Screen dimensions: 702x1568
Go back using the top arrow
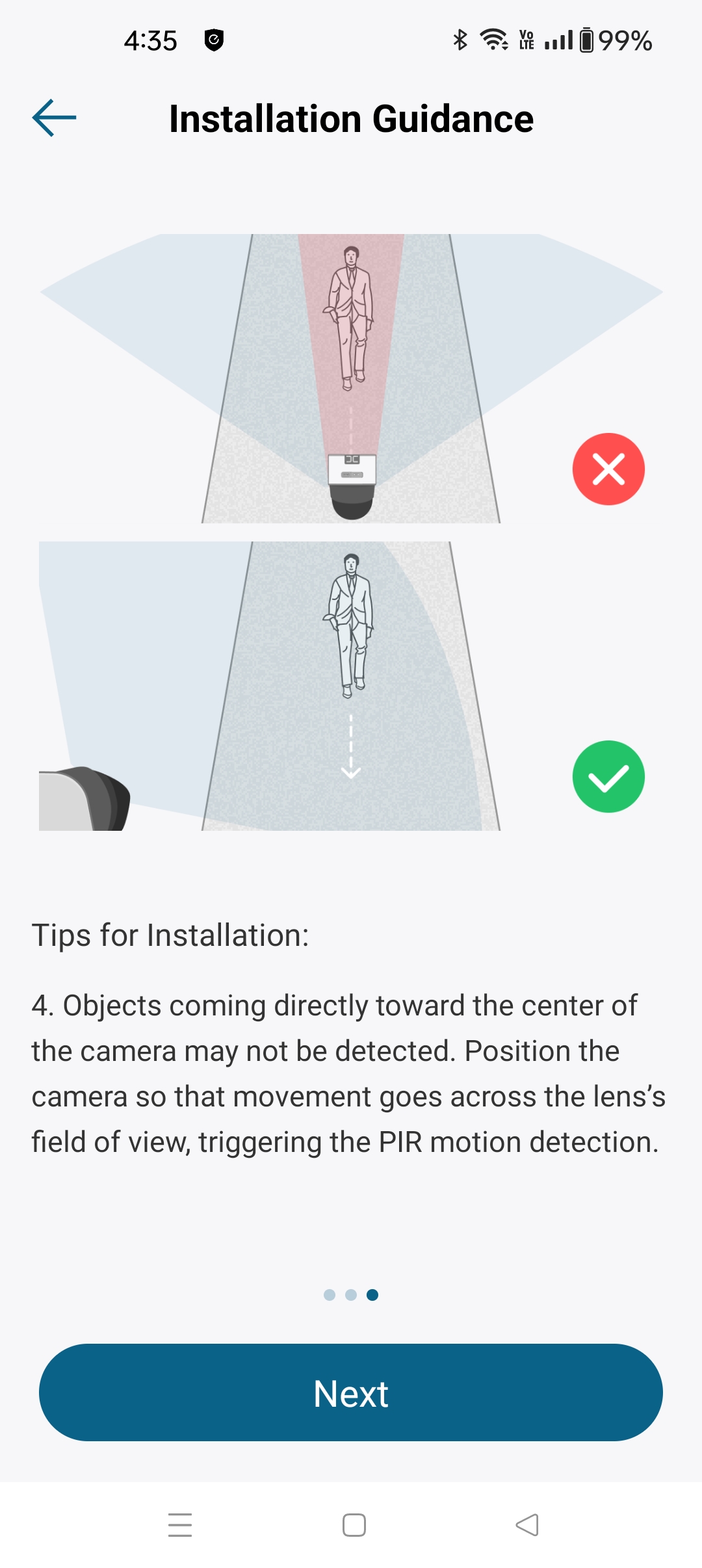pyautogui.click(x=55, y=118)
